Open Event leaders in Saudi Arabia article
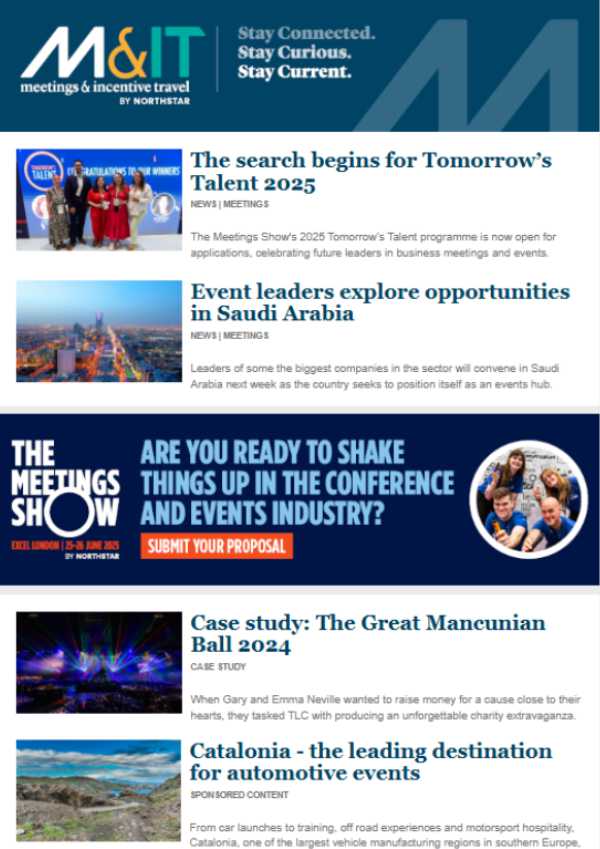 point(380,303)
